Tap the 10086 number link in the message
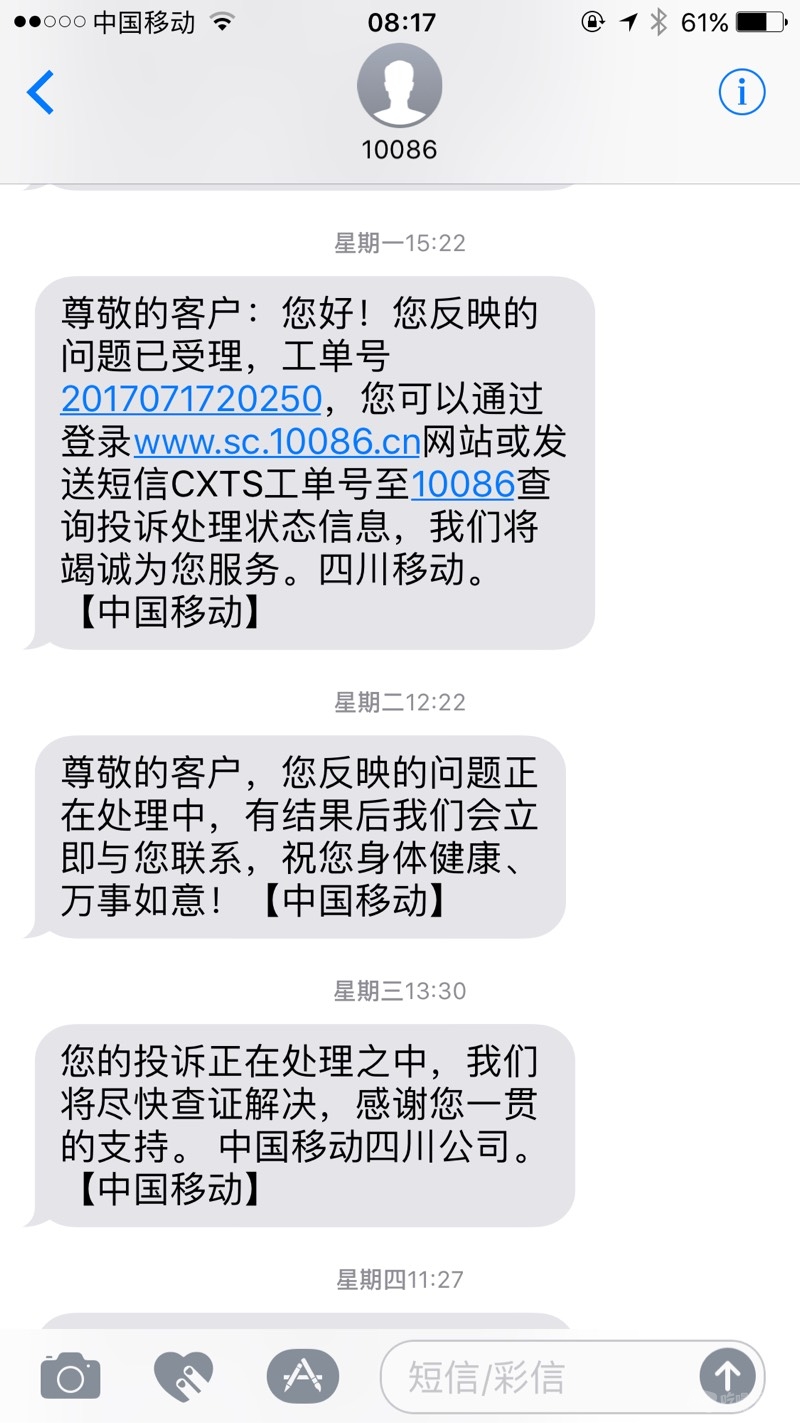 pyautogui.click(x=463, y=485)
